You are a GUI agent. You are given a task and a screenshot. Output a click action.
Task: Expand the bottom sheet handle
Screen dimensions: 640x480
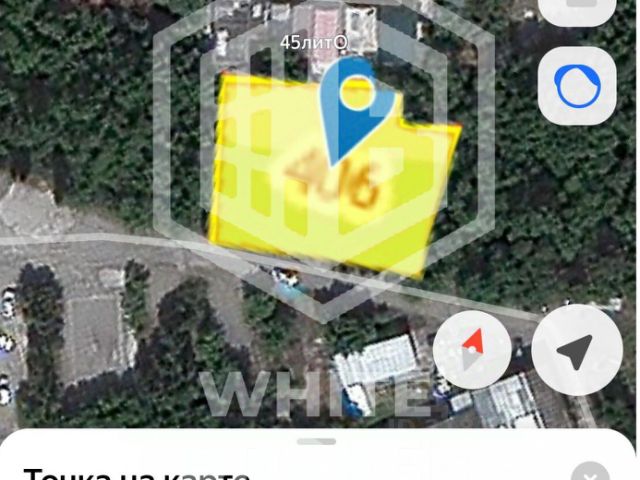[317, 442]
